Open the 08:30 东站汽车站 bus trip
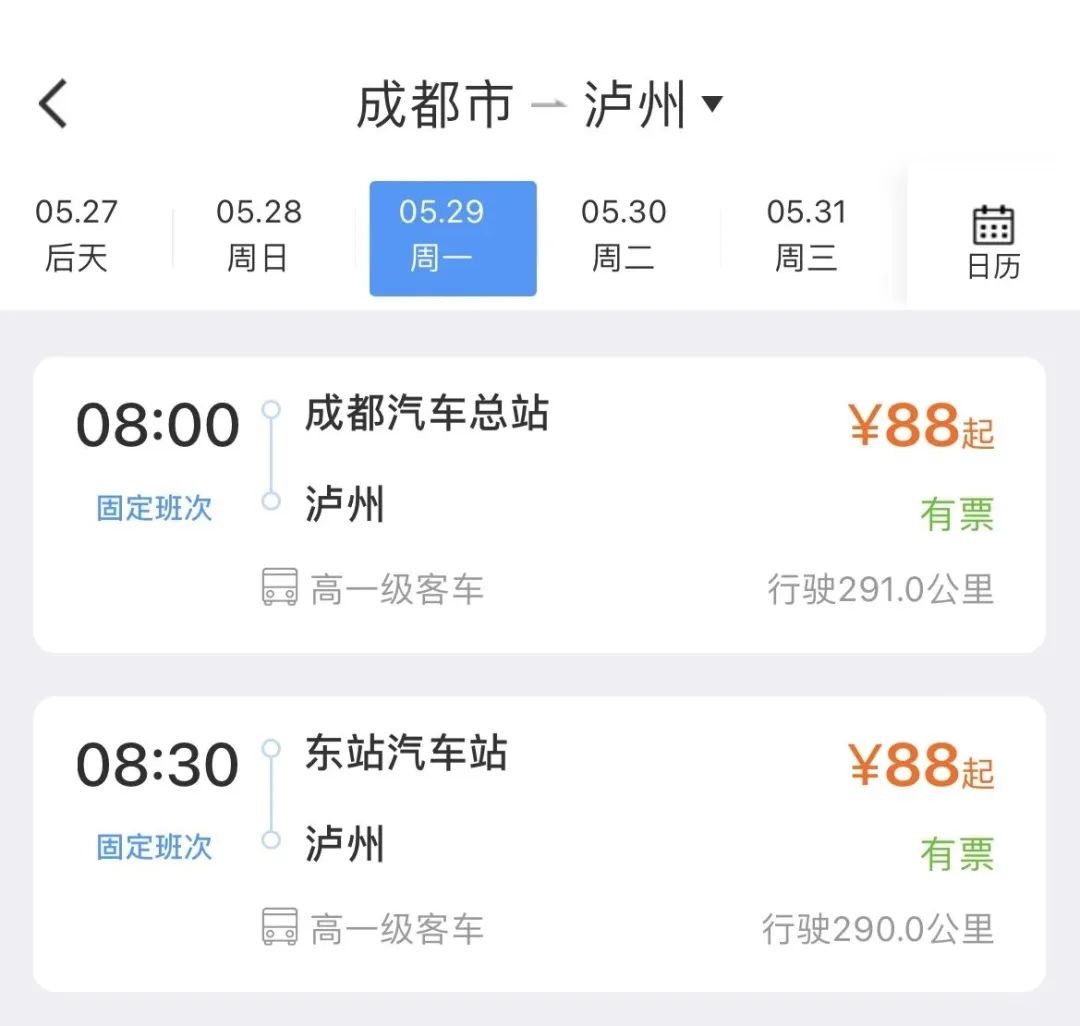Image resolution: width=1080 pixels, height=1026 pixels. (539, 844)
